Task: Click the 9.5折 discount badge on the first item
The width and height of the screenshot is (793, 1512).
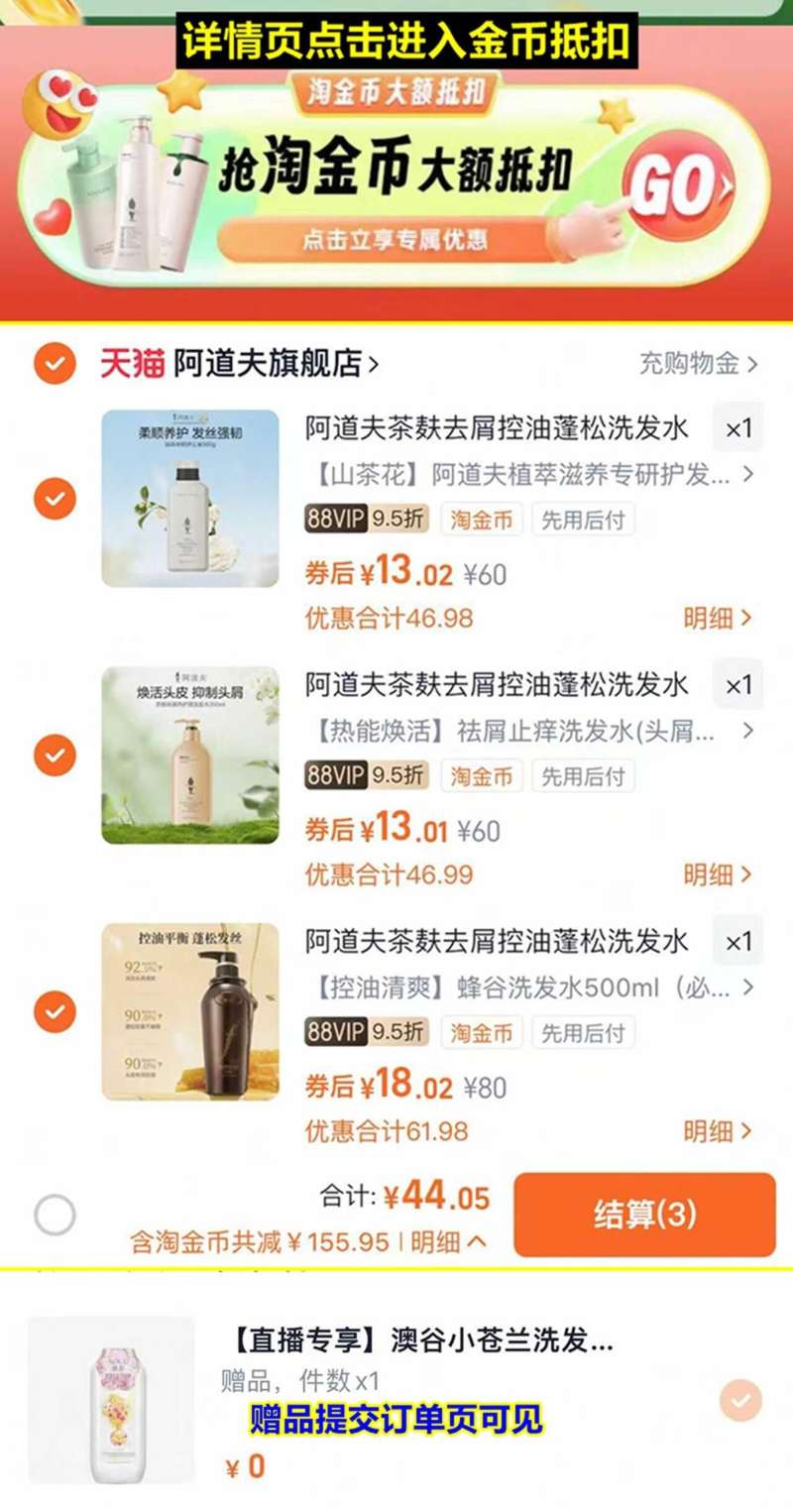Action: pyautogui.click(x=398, y=520)
